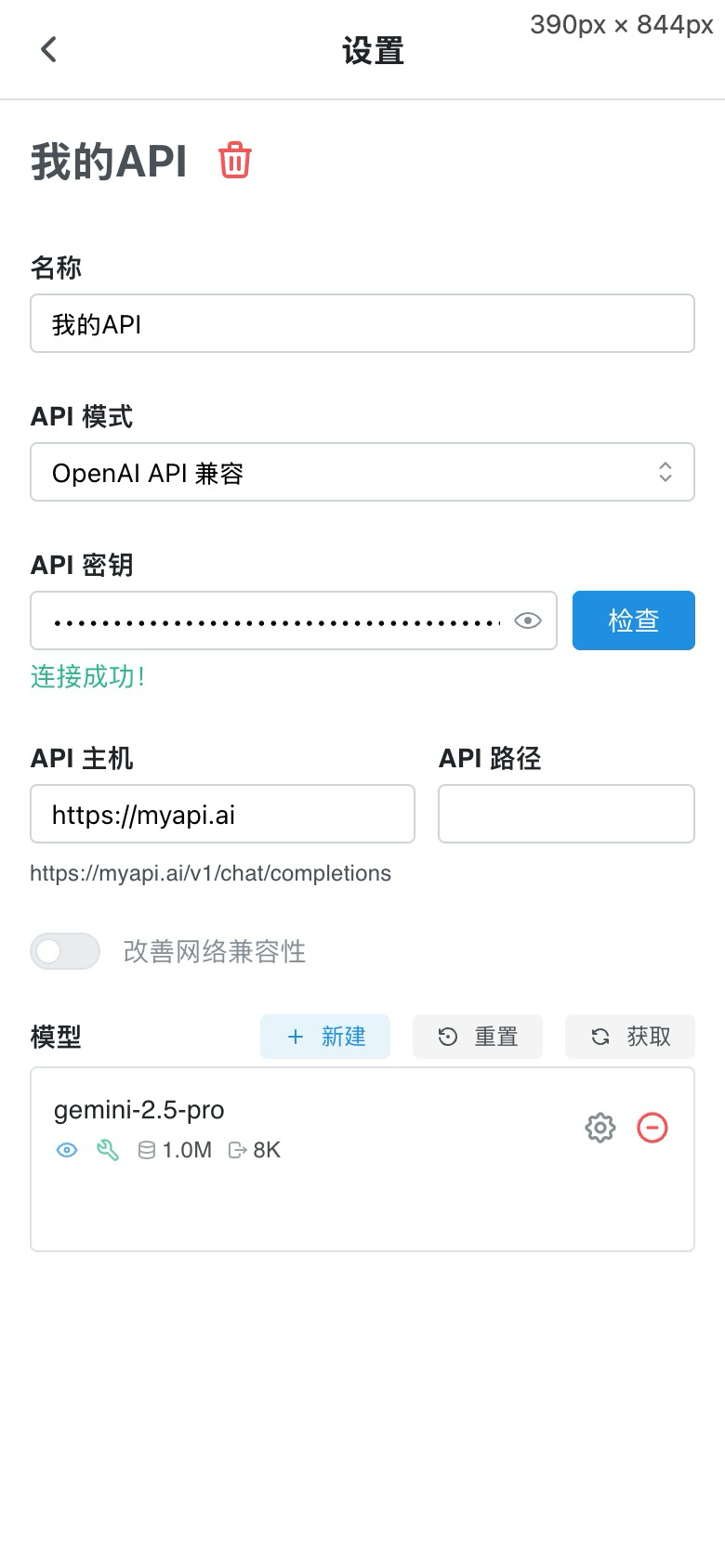Delete 我的API provider with trash icon
The height and width of the screenshot is (1568, 725).
pyautogui.click(x=235, y=161)
